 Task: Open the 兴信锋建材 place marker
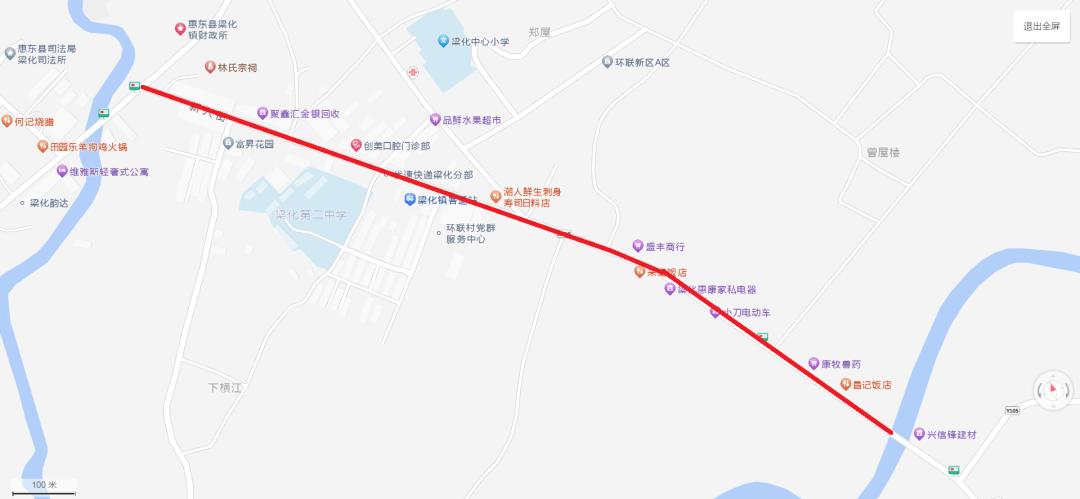coord(919,434)
